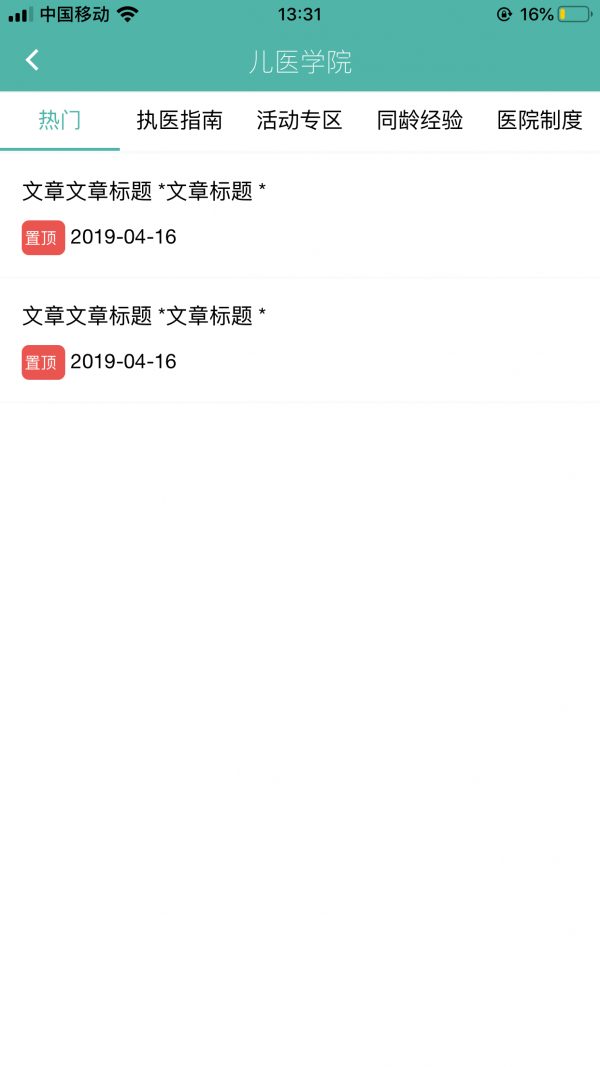Switch to the 同龄经验 tab

click(x=420, y=121)
